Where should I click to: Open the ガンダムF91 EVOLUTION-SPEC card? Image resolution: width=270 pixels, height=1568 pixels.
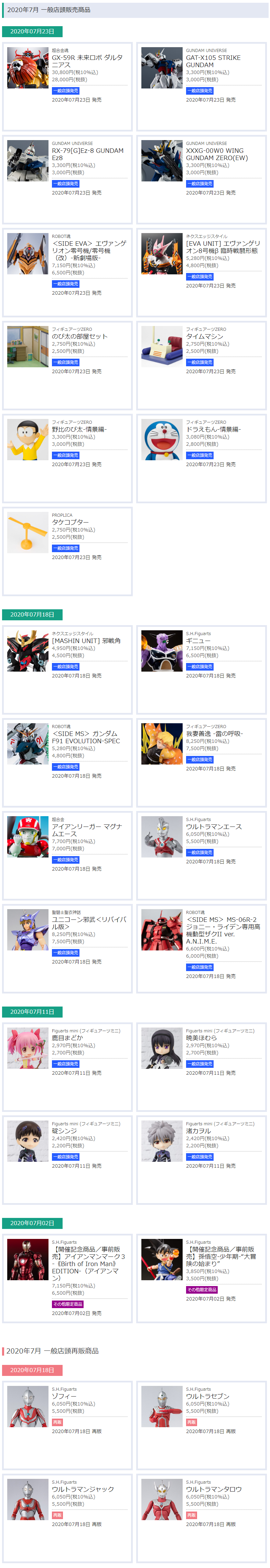(x=67, y=762)
